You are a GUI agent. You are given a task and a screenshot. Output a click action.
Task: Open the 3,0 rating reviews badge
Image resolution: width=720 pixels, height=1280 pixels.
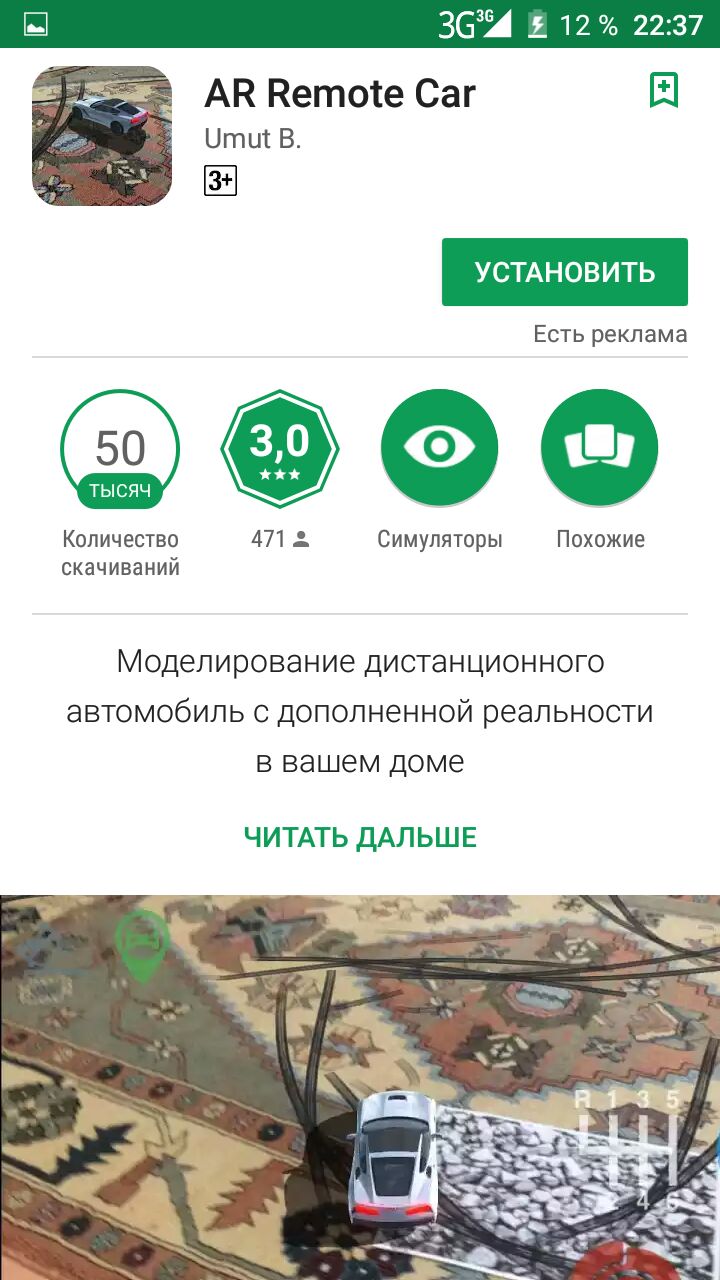pyautogui.click(x=280, y=448)
